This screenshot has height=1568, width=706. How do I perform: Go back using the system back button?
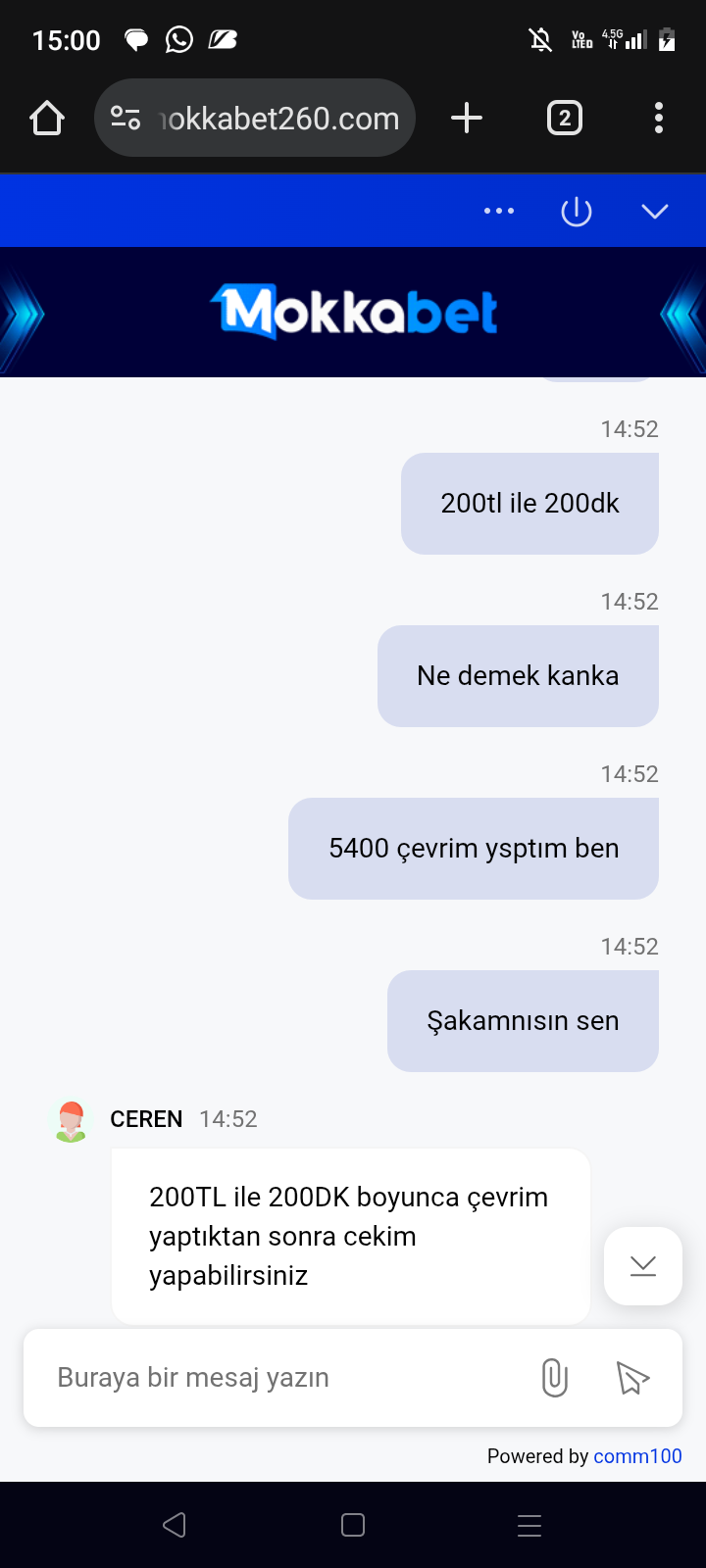175,1525
